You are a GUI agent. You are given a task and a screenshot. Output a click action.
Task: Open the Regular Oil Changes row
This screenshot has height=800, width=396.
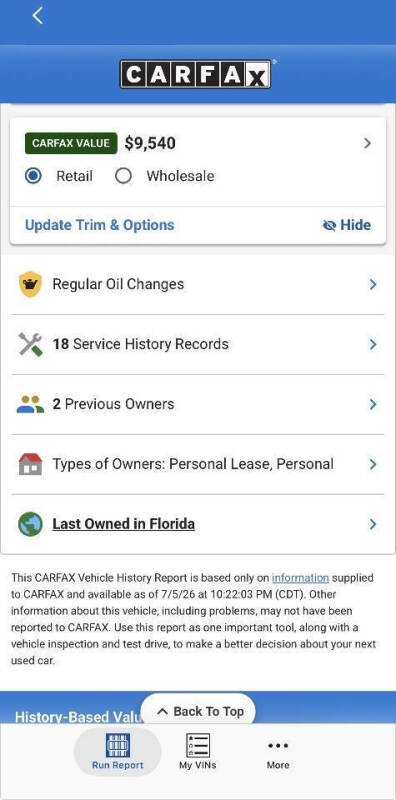[198, 285]
